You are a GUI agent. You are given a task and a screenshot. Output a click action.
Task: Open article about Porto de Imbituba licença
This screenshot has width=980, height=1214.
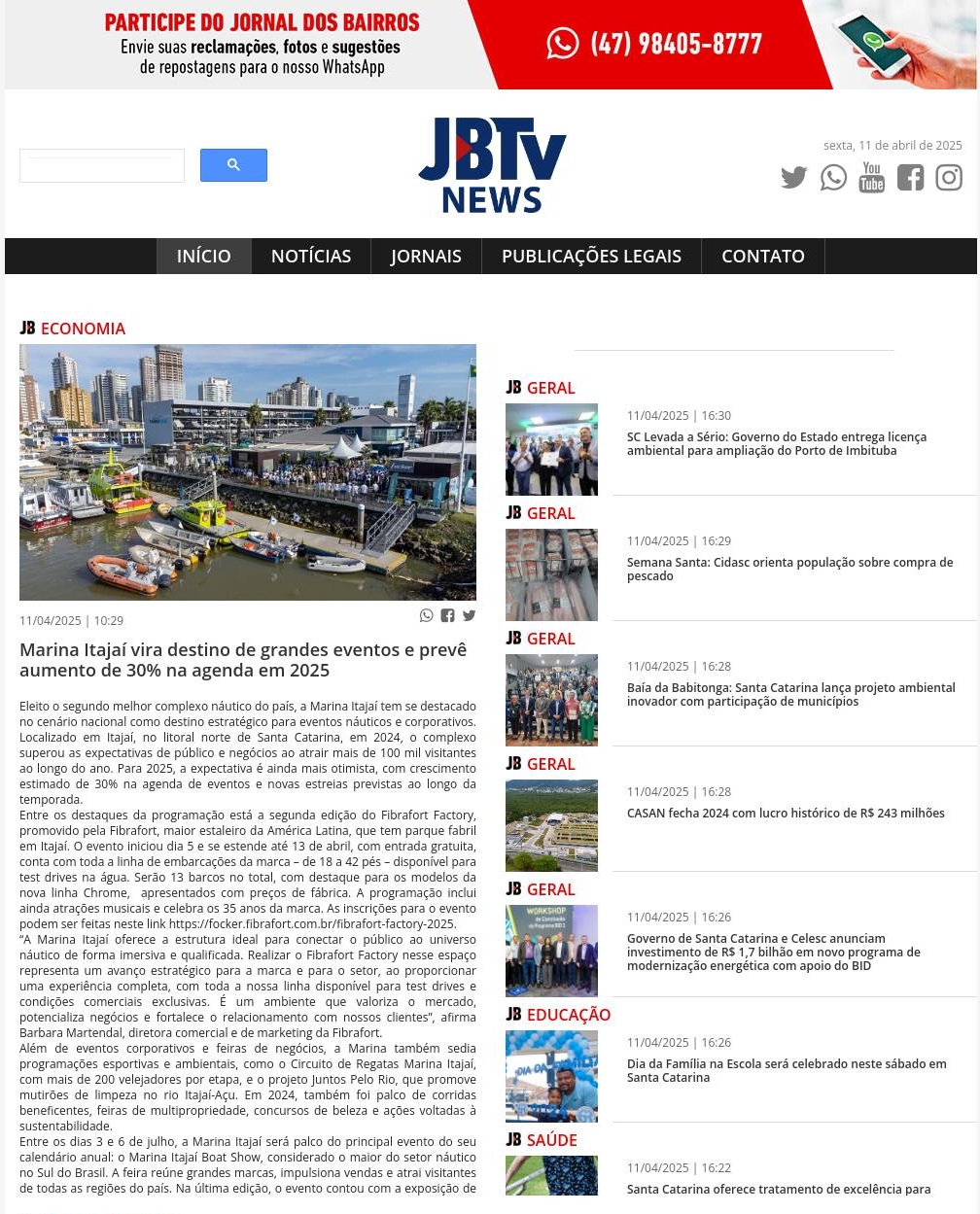pos(776,444)
